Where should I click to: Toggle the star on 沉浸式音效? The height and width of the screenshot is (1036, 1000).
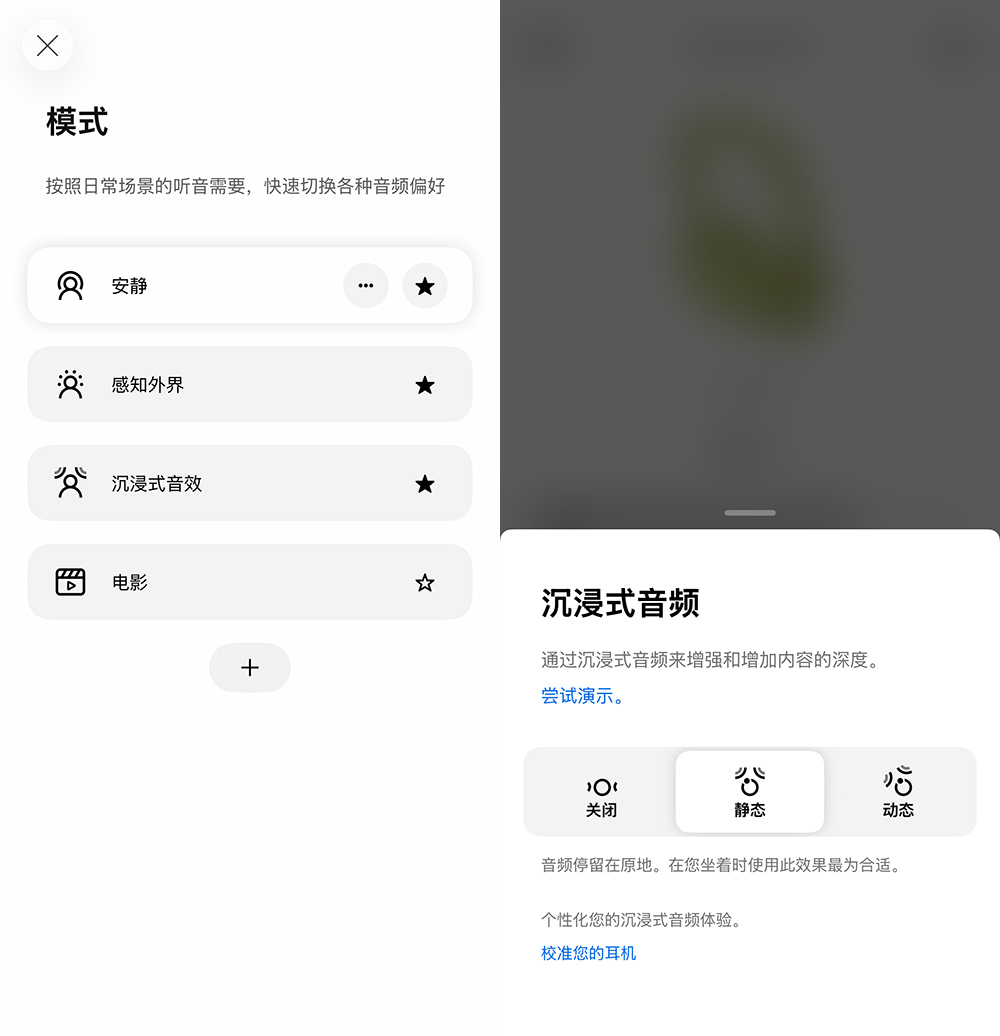click(425, 484)
